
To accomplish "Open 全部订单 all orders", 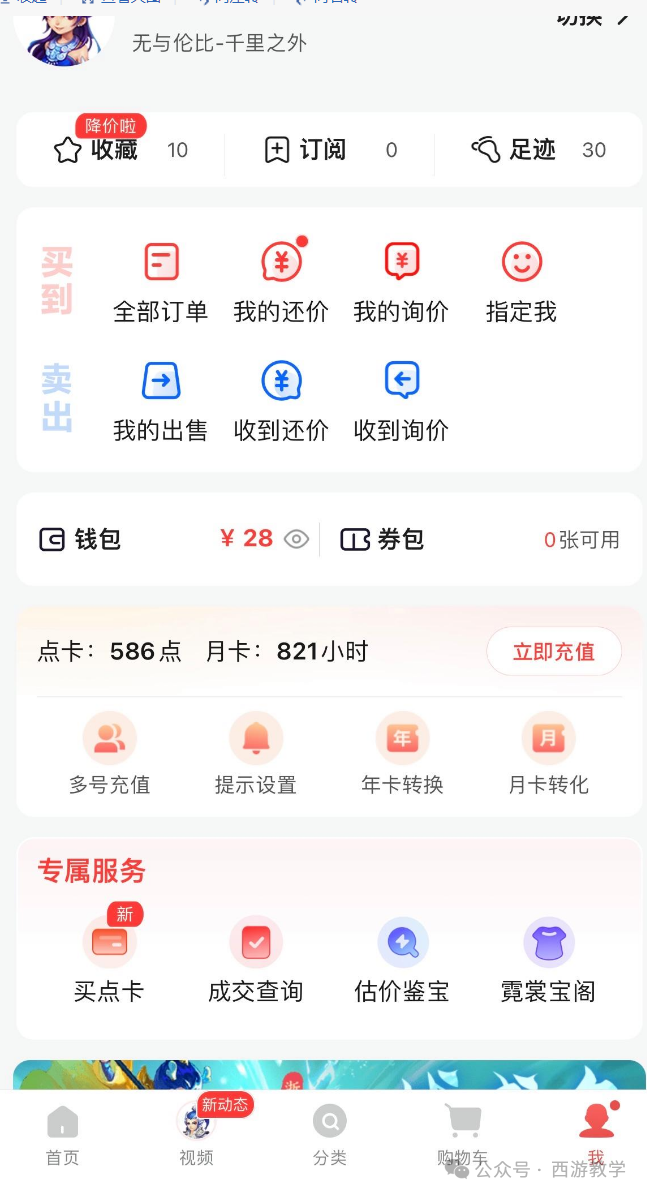I will (x=161, y=283).
